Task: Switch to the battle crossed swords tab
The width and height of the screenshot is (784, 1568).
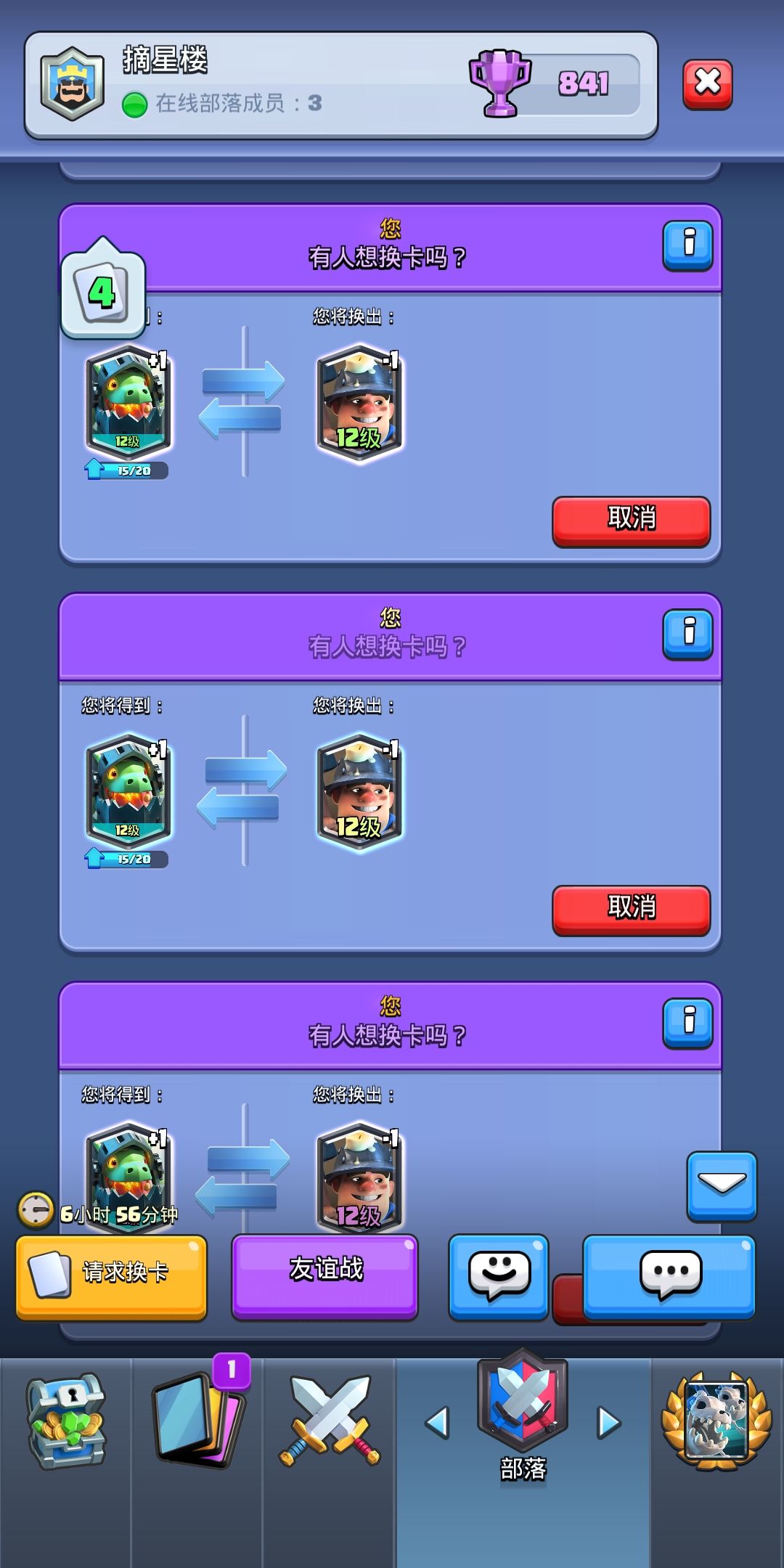Action: tap(330, 1421)
